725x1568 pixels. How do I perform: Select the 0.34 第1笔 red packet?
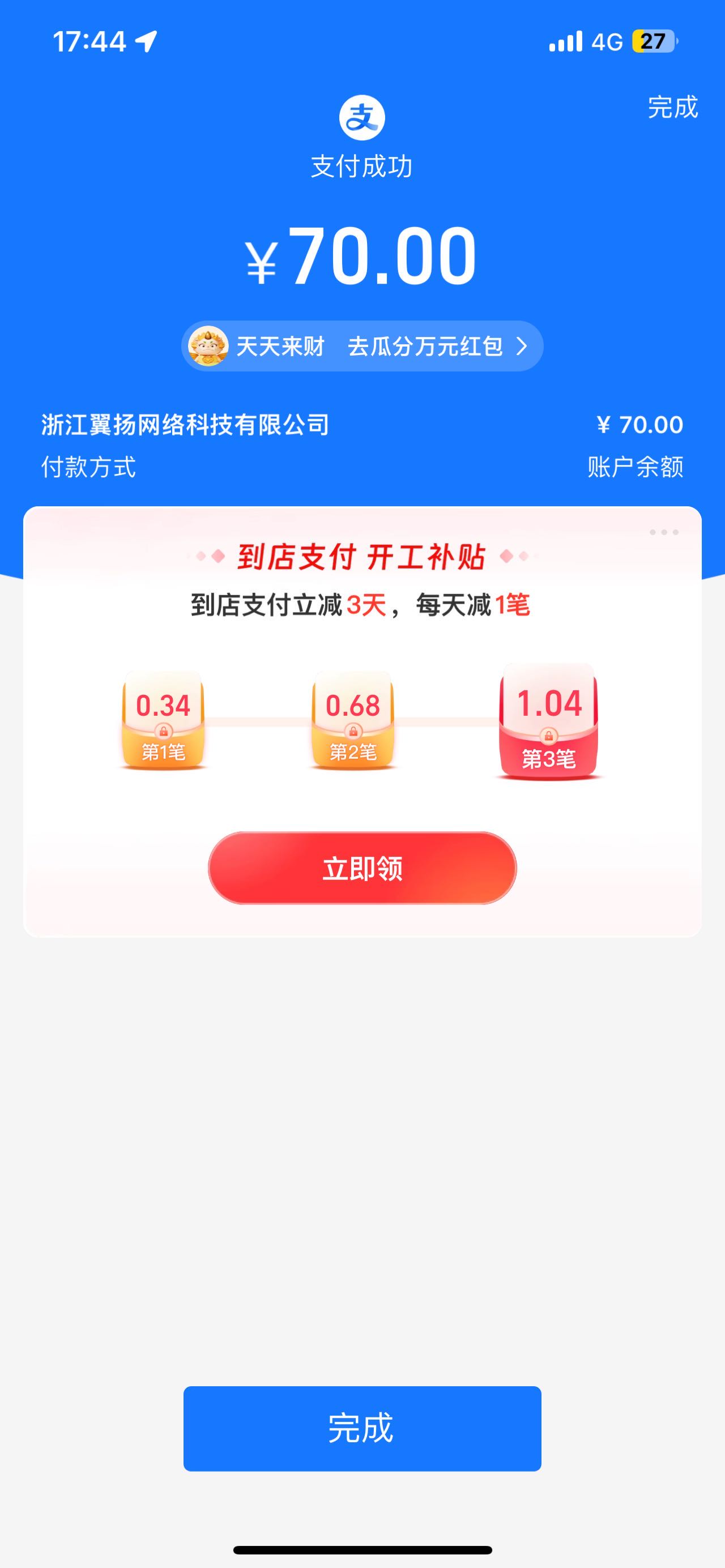pos(163,720)
